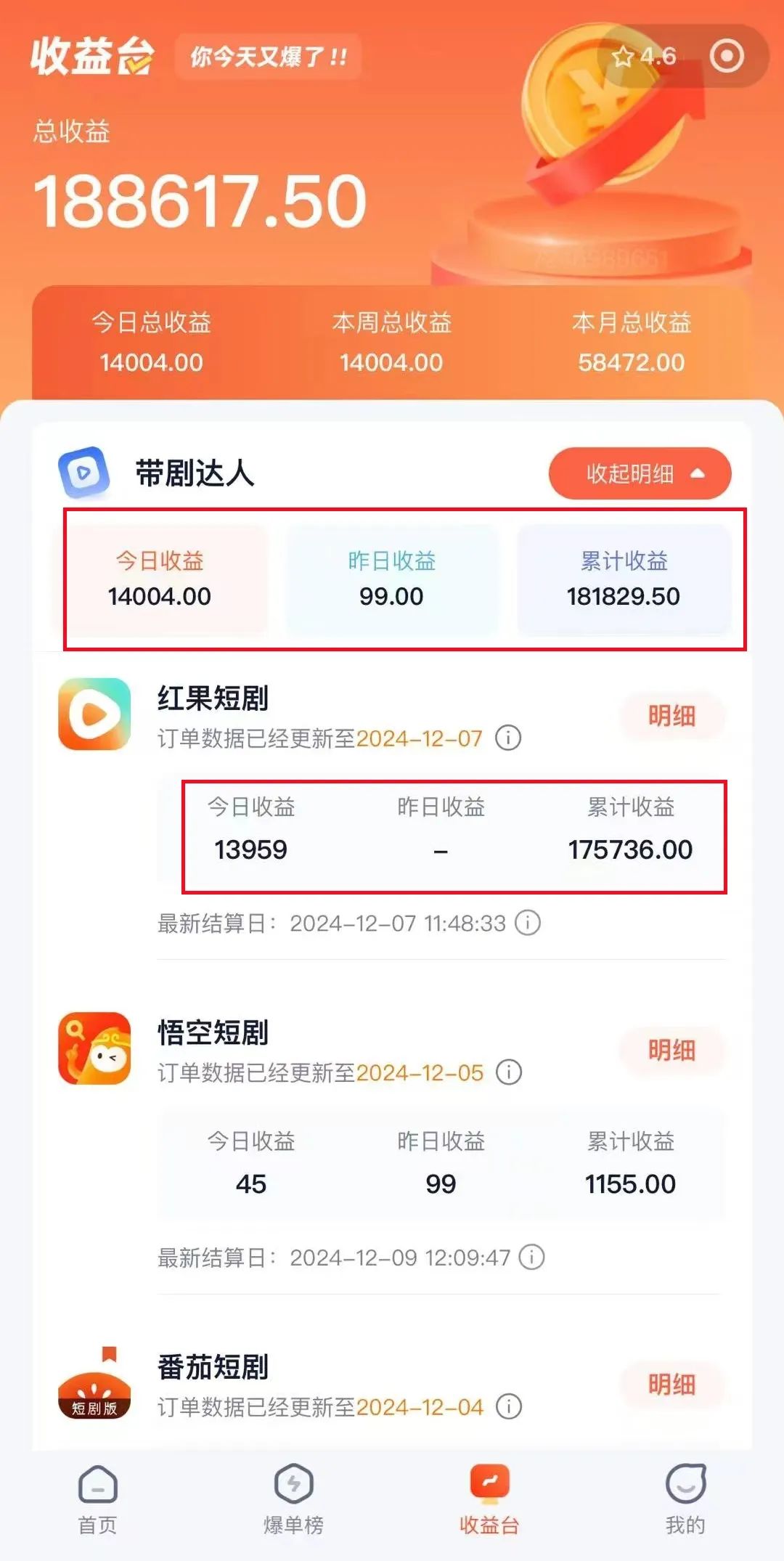This screenshot has height=1561, width=784.
Task: Tap info icon beside 2024-12-09 12:09:47 settlement date
Action: point(532,1257)
